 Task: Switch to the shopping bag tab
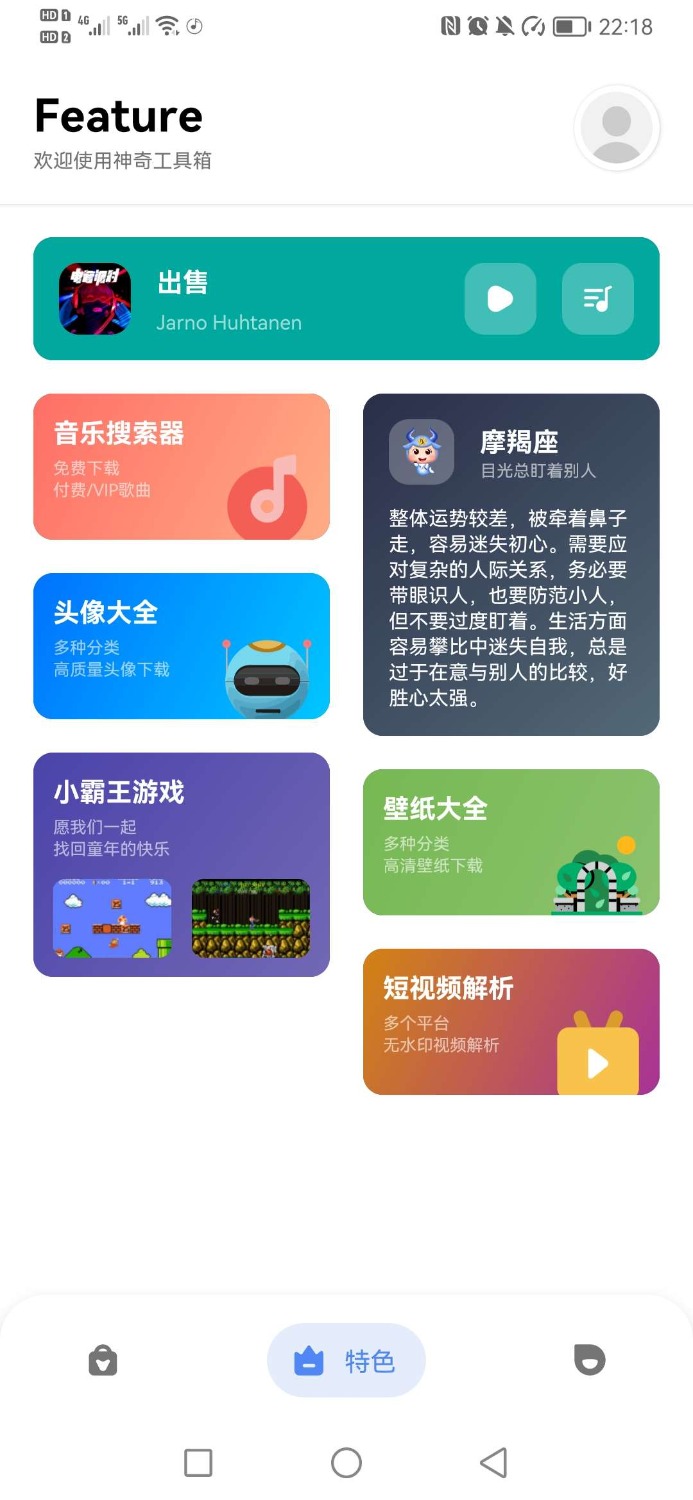click(x=103, y=1360)
